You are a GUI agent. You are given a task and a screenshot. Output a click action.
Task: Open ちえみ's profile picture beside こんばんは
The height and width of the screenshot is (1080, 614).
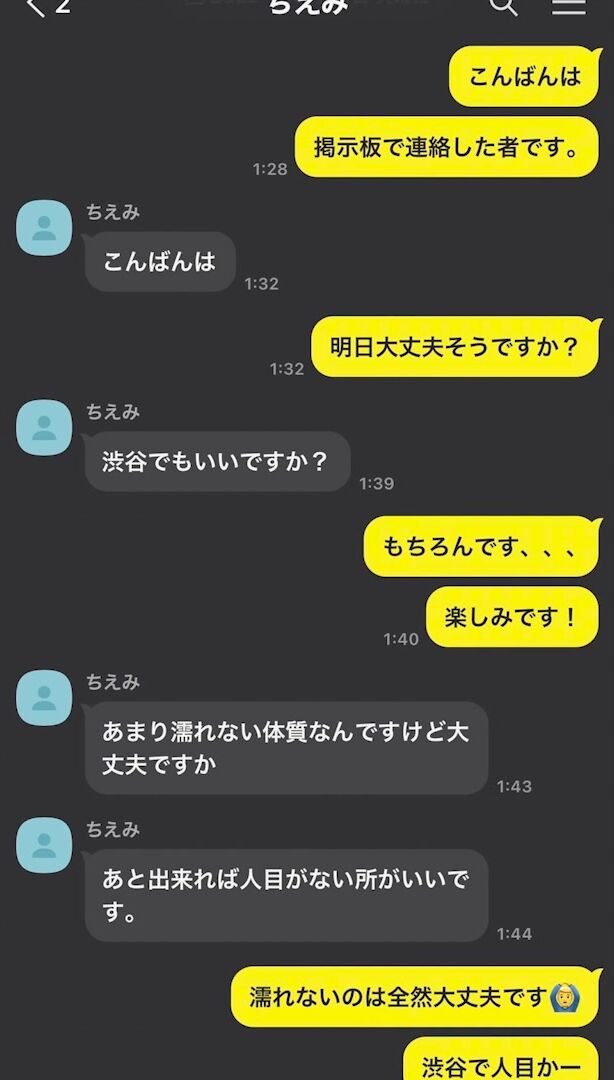coord(44,227)
